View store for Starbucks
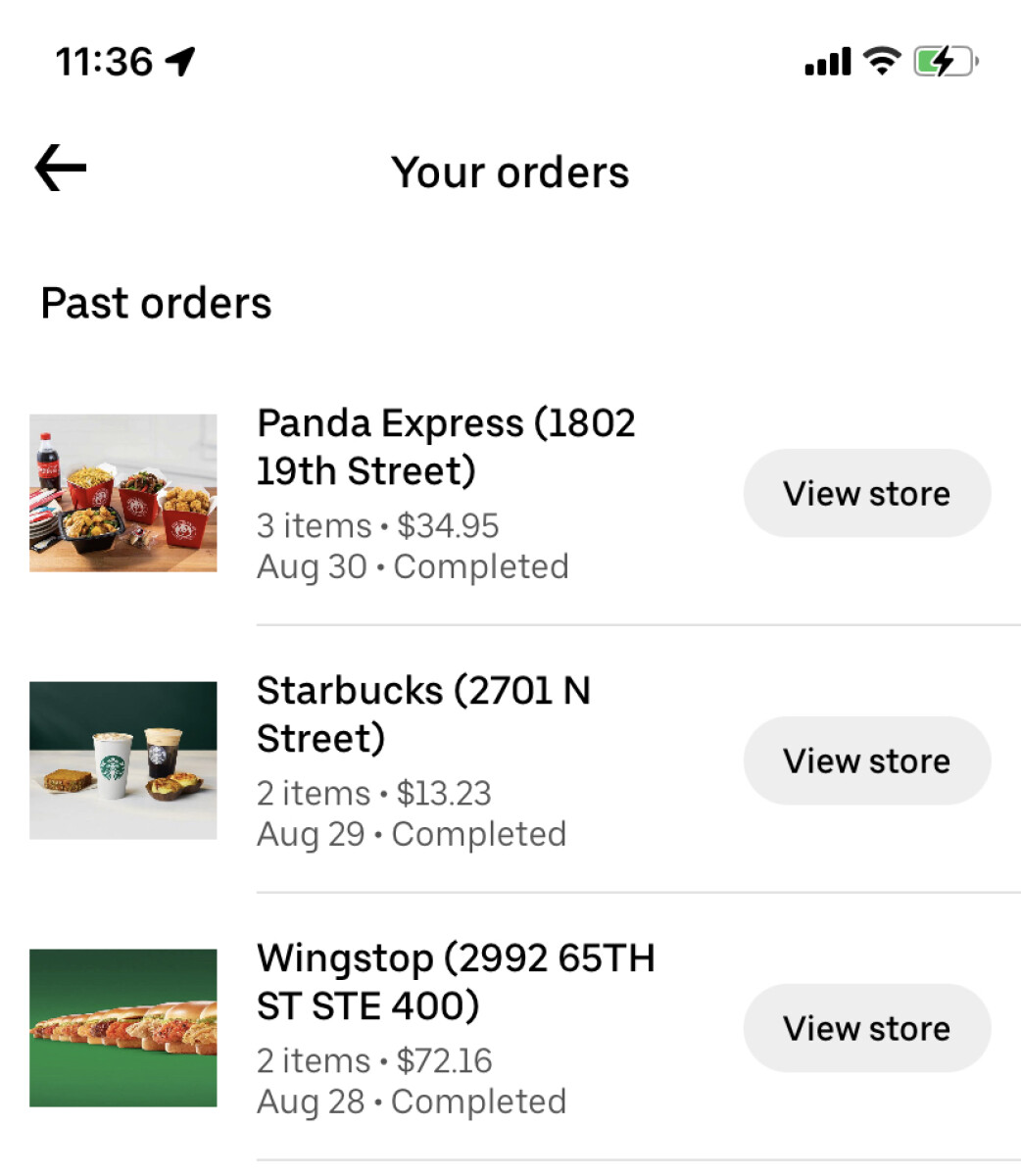The width and height of the screenshot is (1021, 1176). point(866,760)
